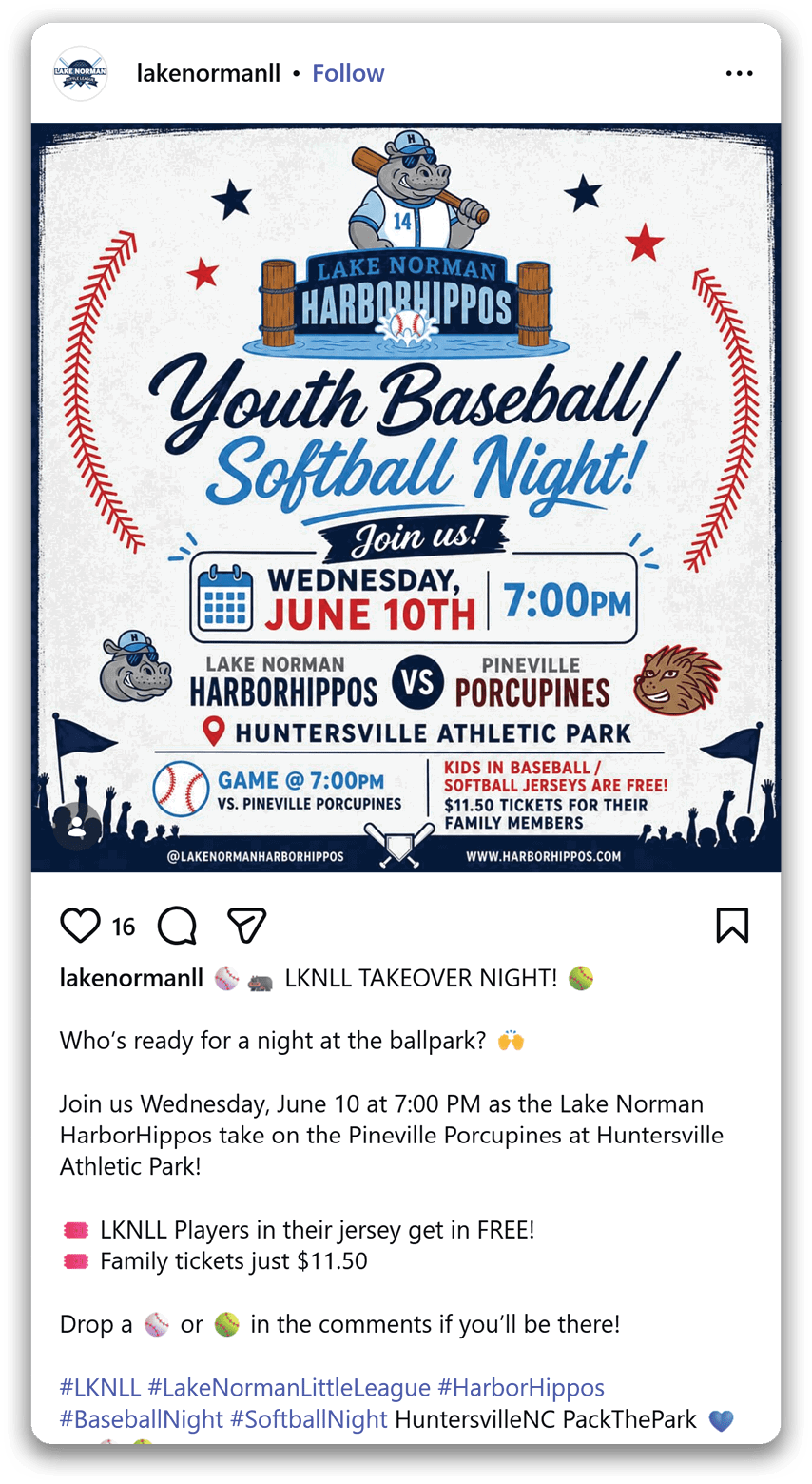Screen dimensions: 812x1484
Task: Open the Youth Baseball Night post image
Action: [x=406, y=498]
